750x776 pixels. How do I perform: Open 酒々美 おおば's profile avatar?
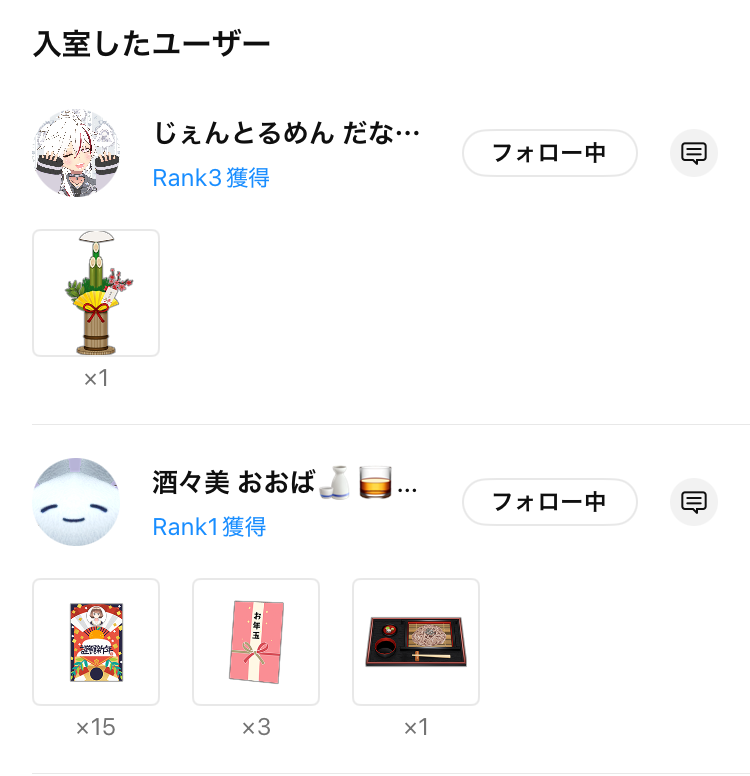coord(76,502)
